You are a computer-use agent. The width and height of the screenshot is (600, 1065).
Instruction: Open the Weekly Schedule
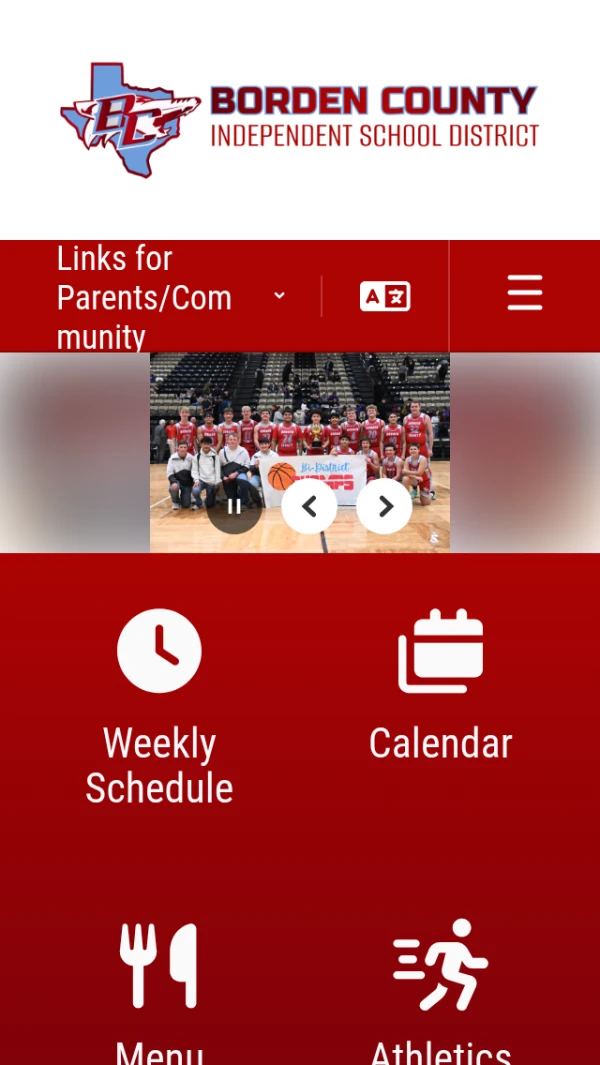point(159,706)
